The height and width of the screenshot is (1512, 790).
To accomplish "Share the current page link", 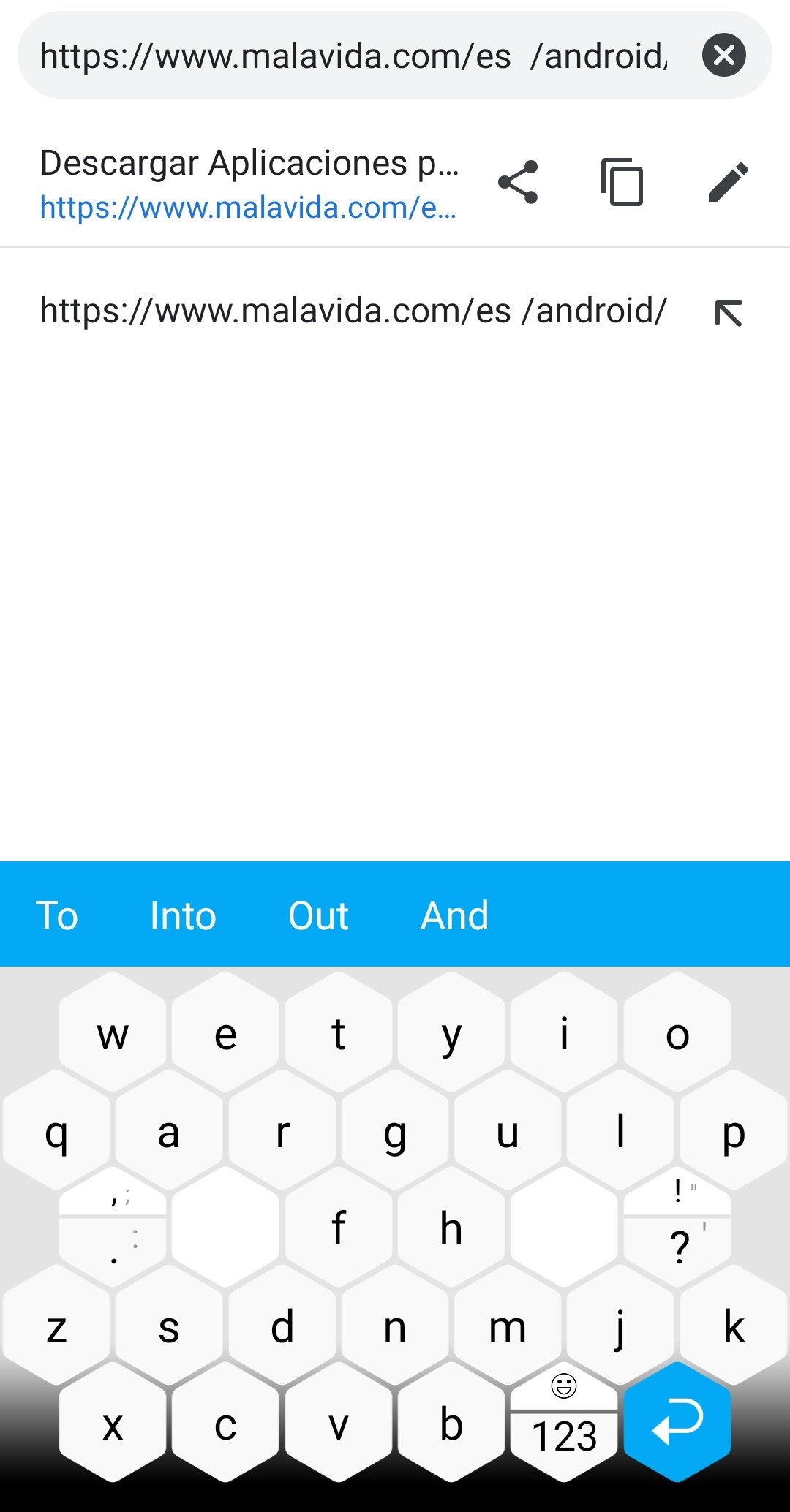I will (x=518, y=183).
